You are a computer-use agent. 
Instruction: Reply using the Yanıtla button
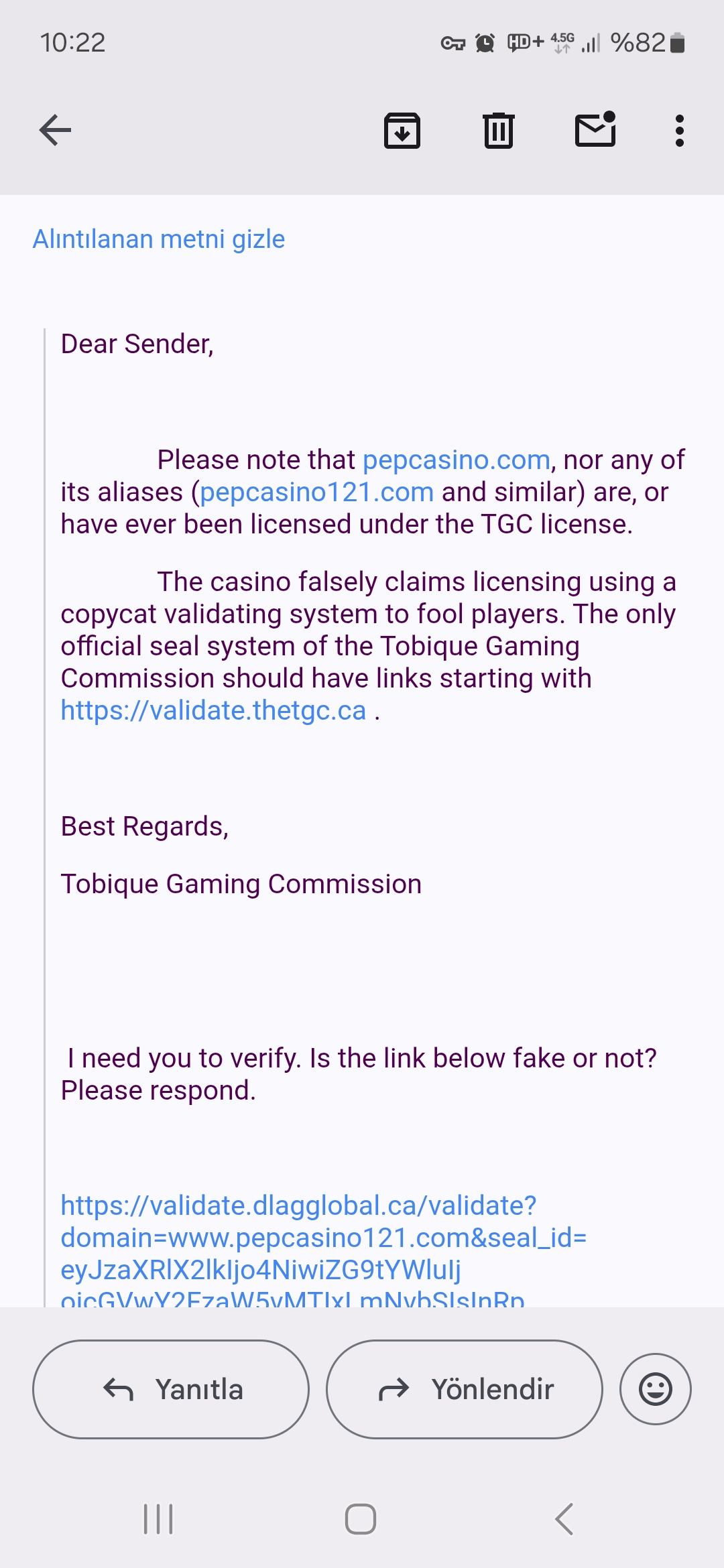tap(171, 1389)
